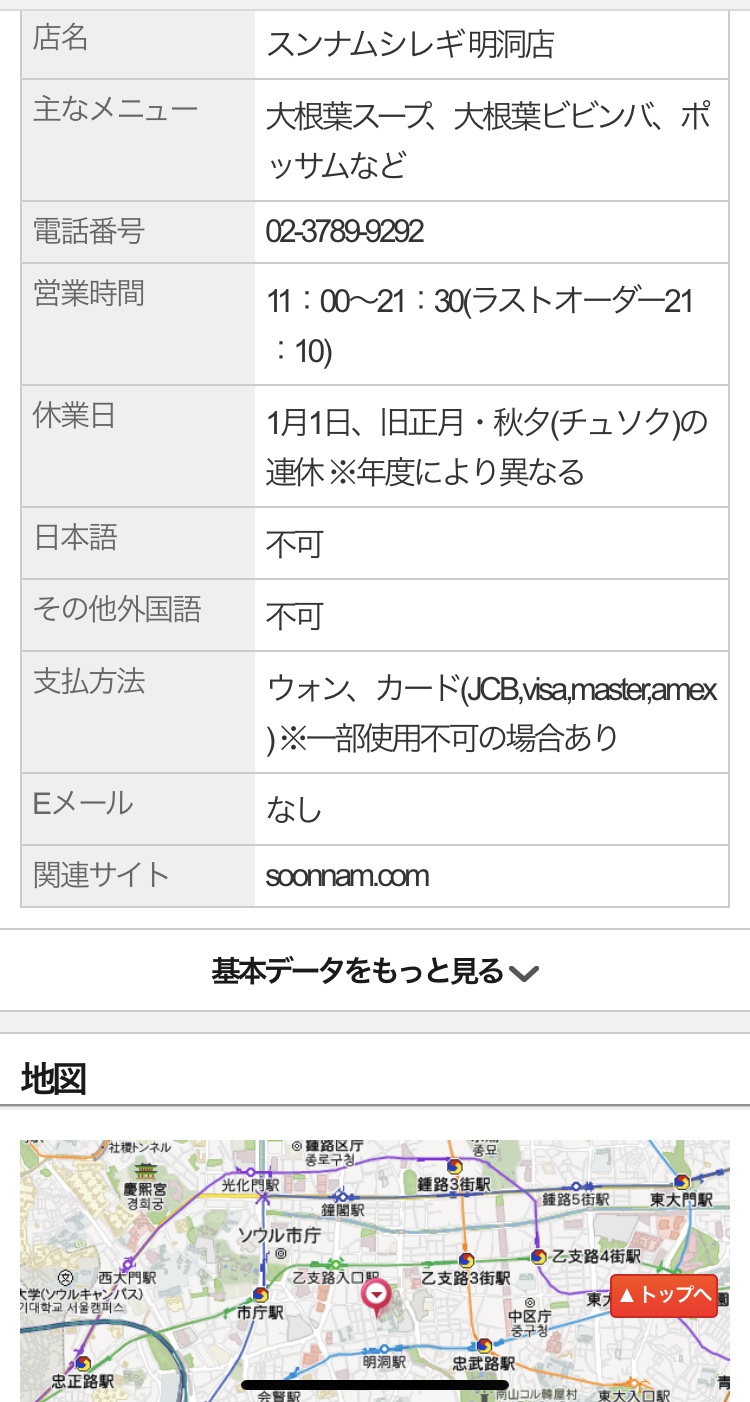This screenshot has width=750, height=1402.
Task: Tap the トップへ back-to-top button
Action: point(664,1296)
